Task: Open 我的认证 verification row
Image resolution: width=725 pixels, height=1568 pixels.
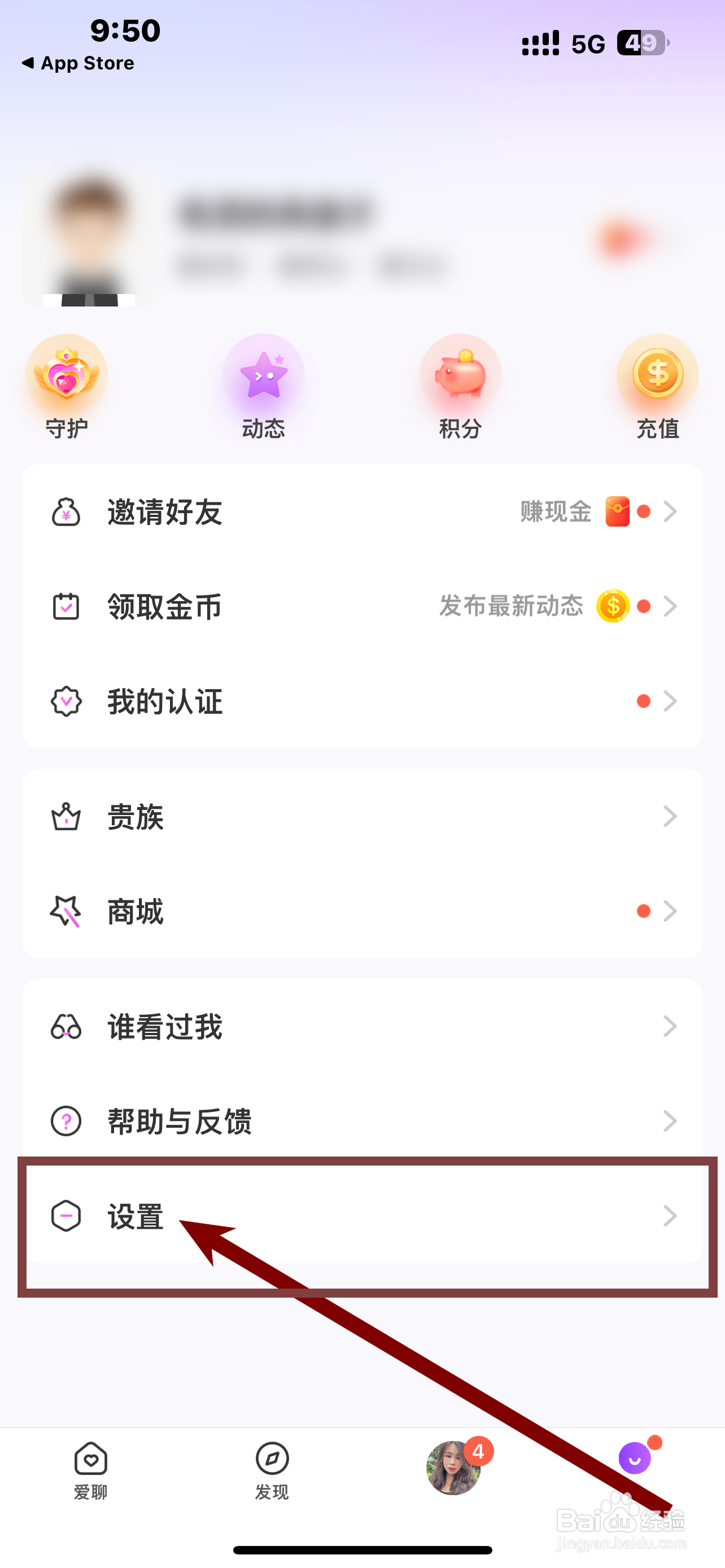Action: pyautogui.click(x=362, y=701)
